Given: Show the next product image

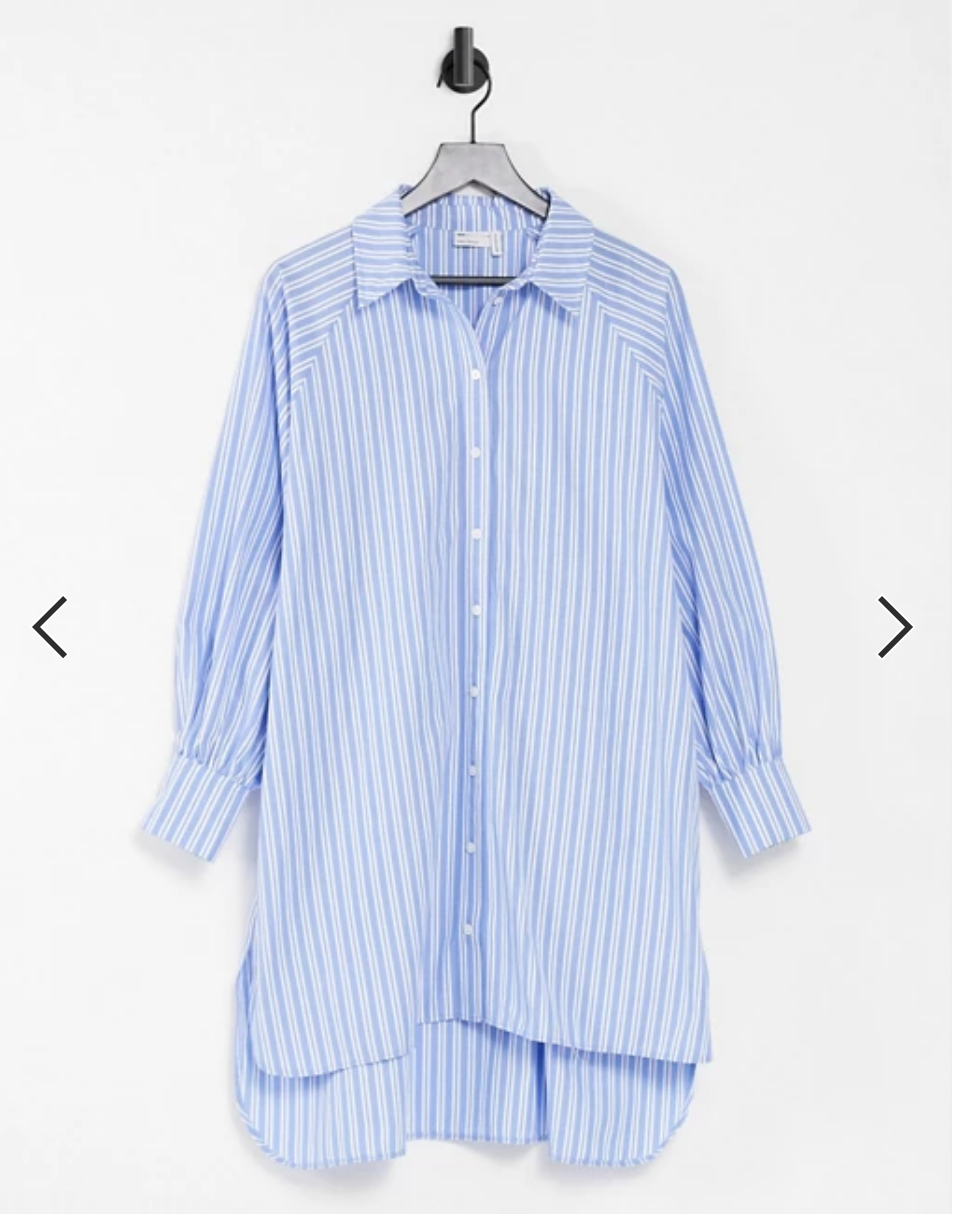Looking at the screenshot, I should point(894,627).
